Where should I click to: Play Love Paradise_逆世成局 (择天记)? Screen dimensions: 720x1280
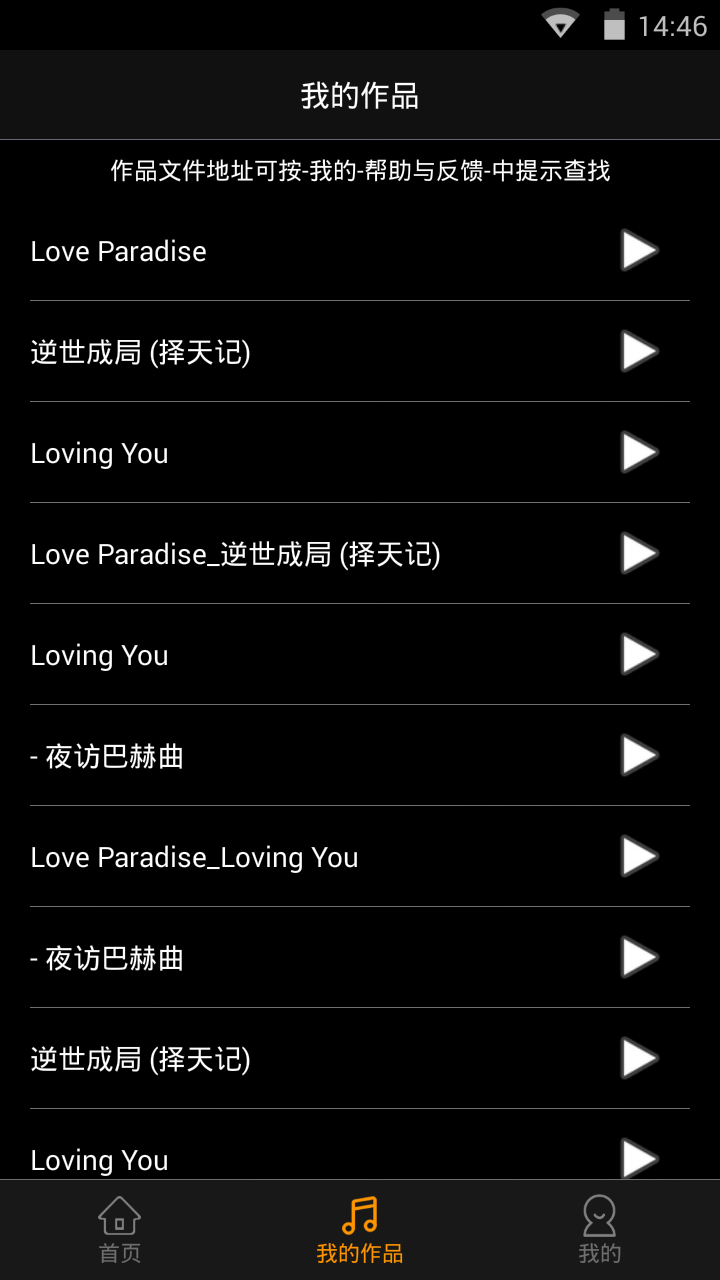(637, 554)
